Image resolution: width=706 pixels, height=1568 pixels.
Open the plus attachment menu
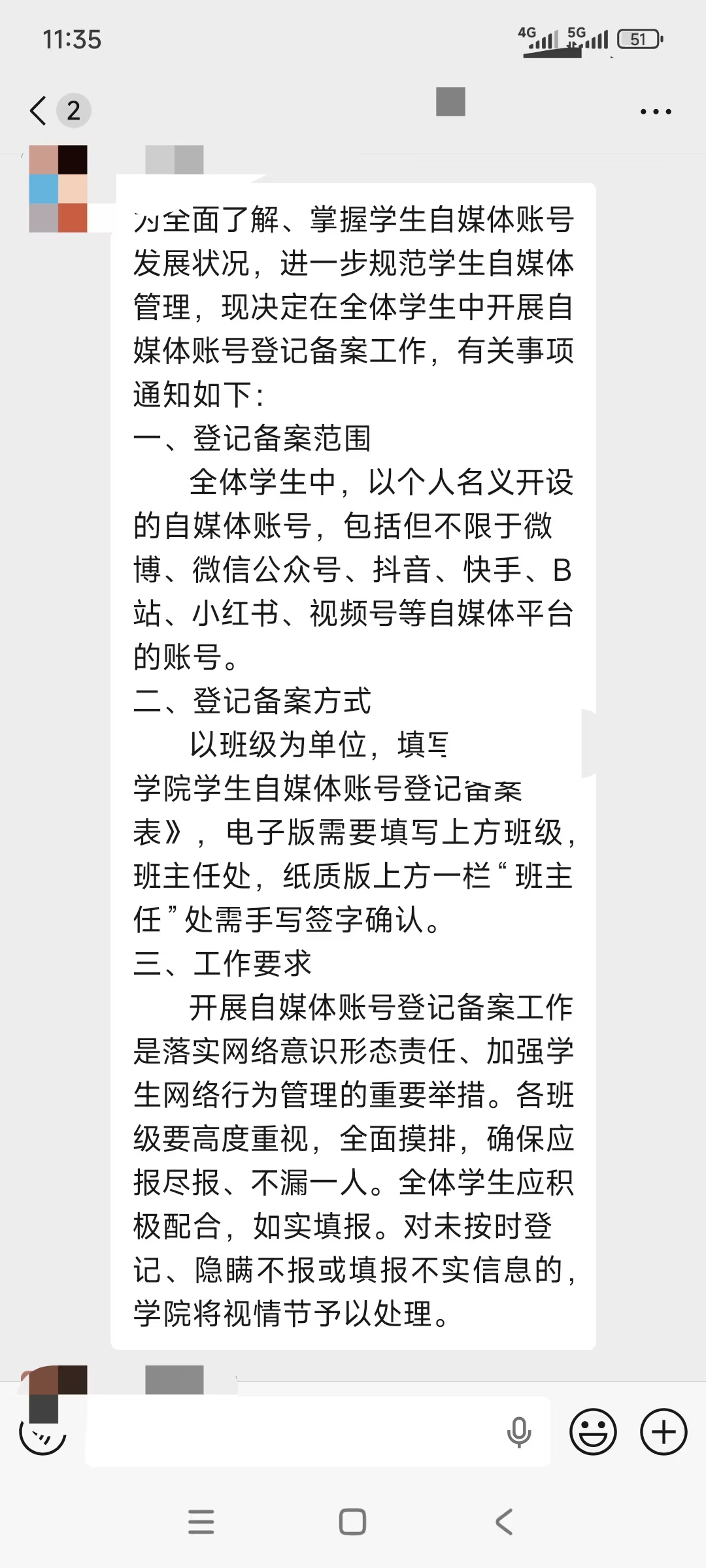tap(664, 1431)
